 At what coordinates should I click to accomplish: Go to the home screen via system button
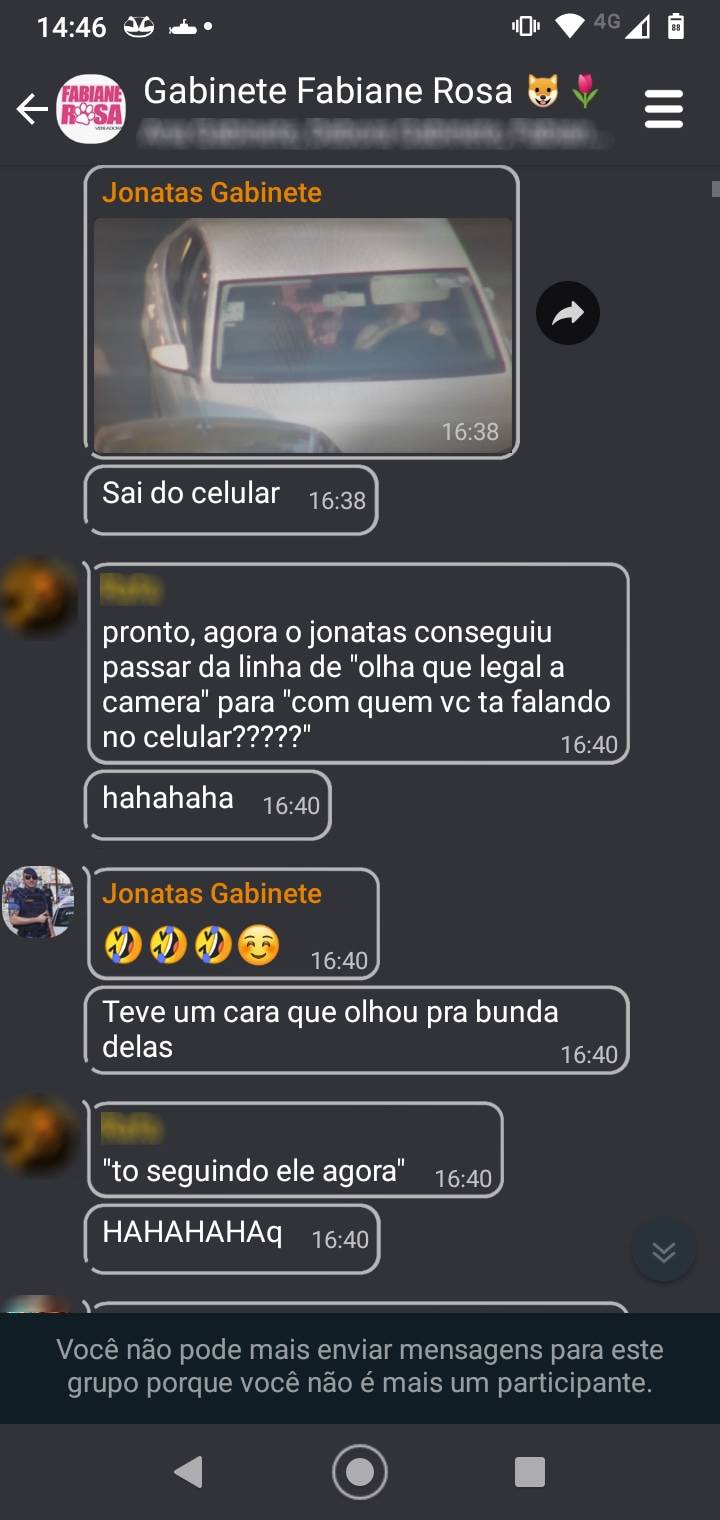pyautogui.click(x=360, y=1472)
